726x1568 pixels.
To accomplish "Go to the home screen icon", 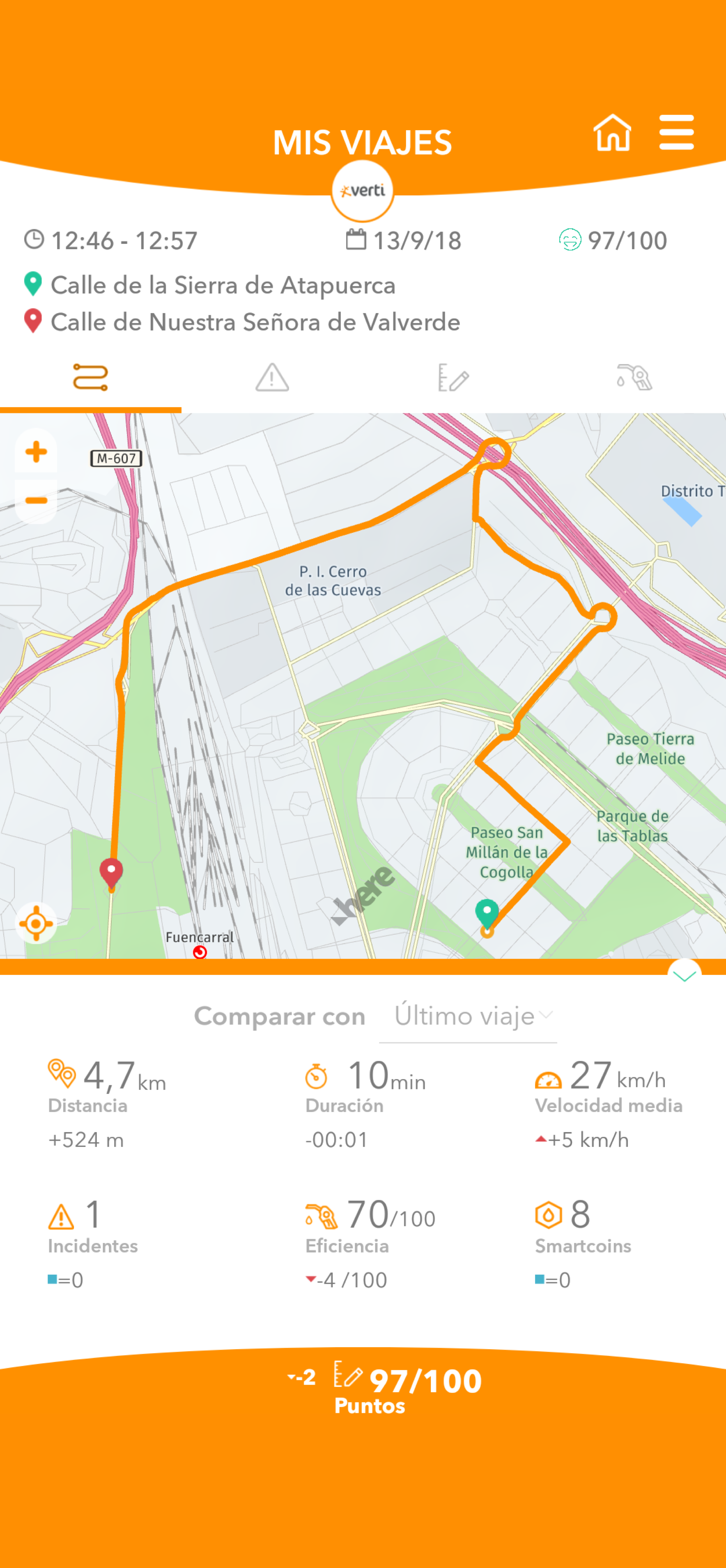I will click(612, 133).
